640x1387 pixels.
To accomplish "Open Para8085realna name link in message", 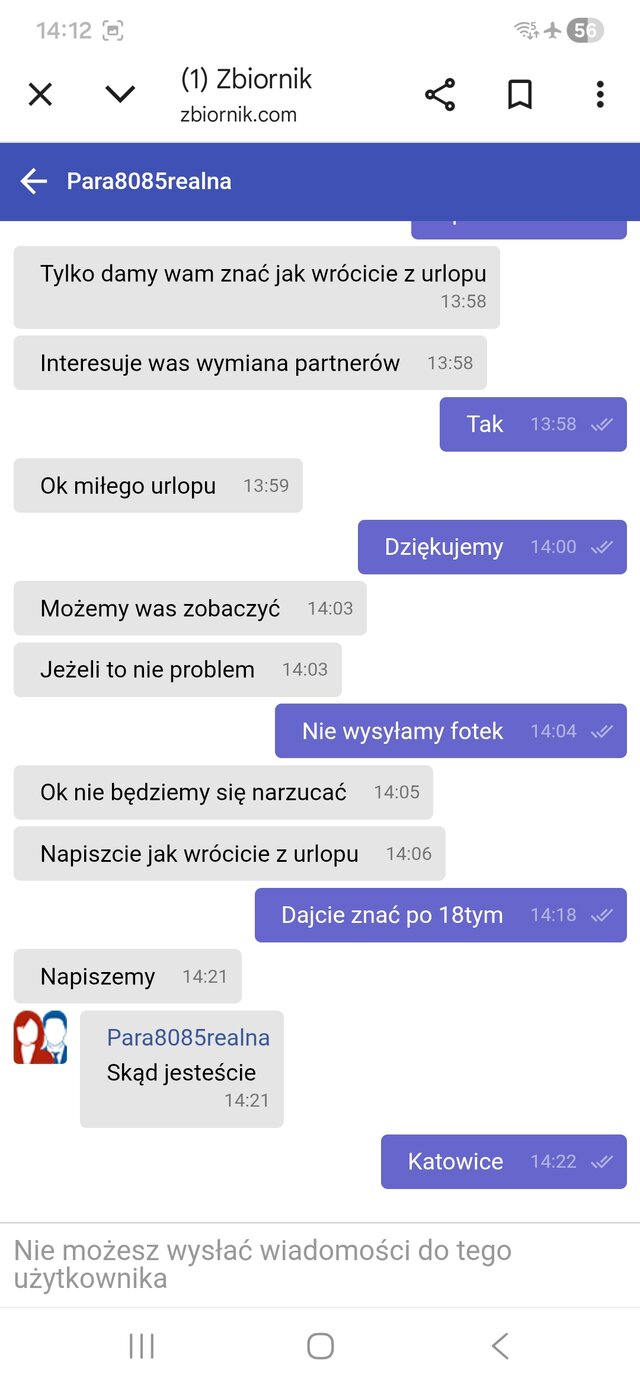I will [188, 1037].
